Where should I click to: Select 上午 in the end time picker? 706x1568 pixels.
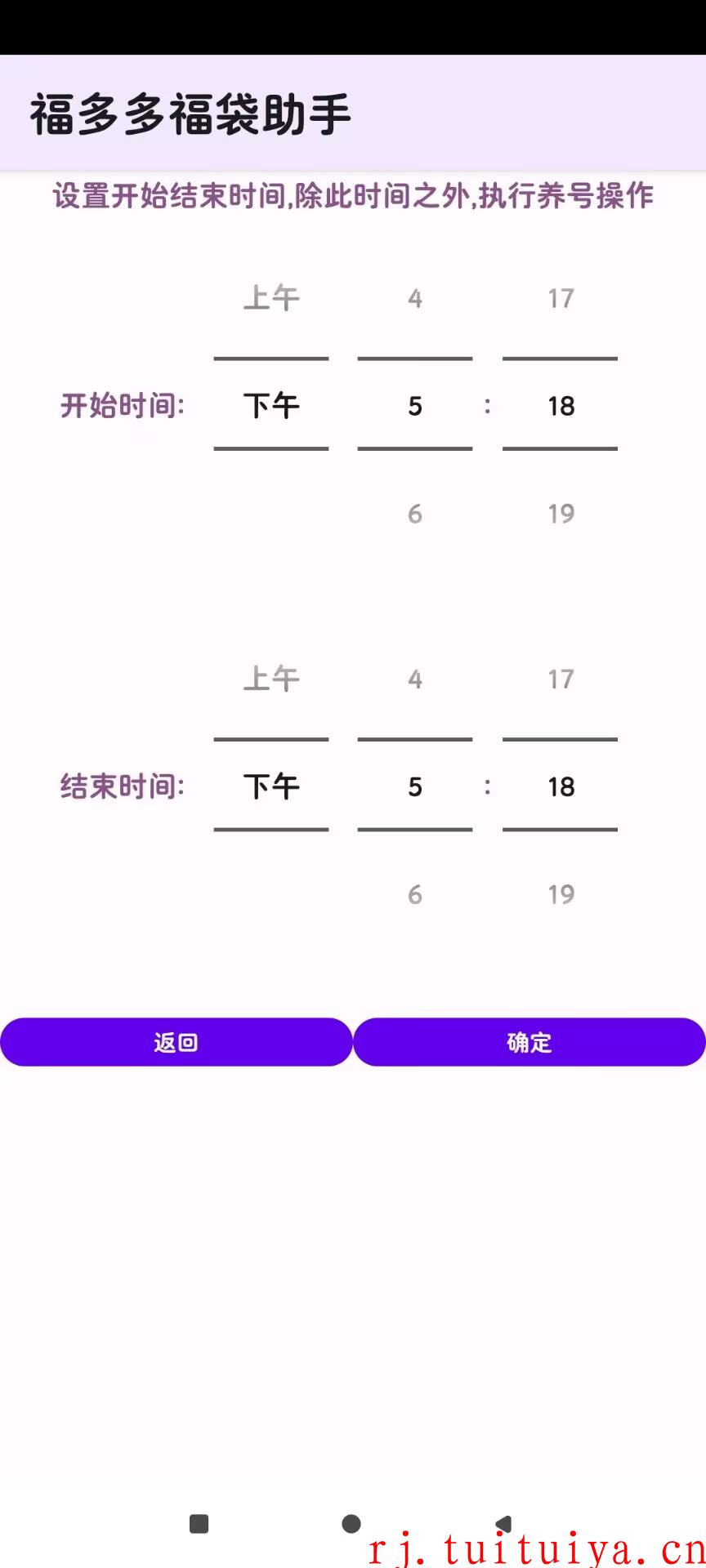coord(271,679)
